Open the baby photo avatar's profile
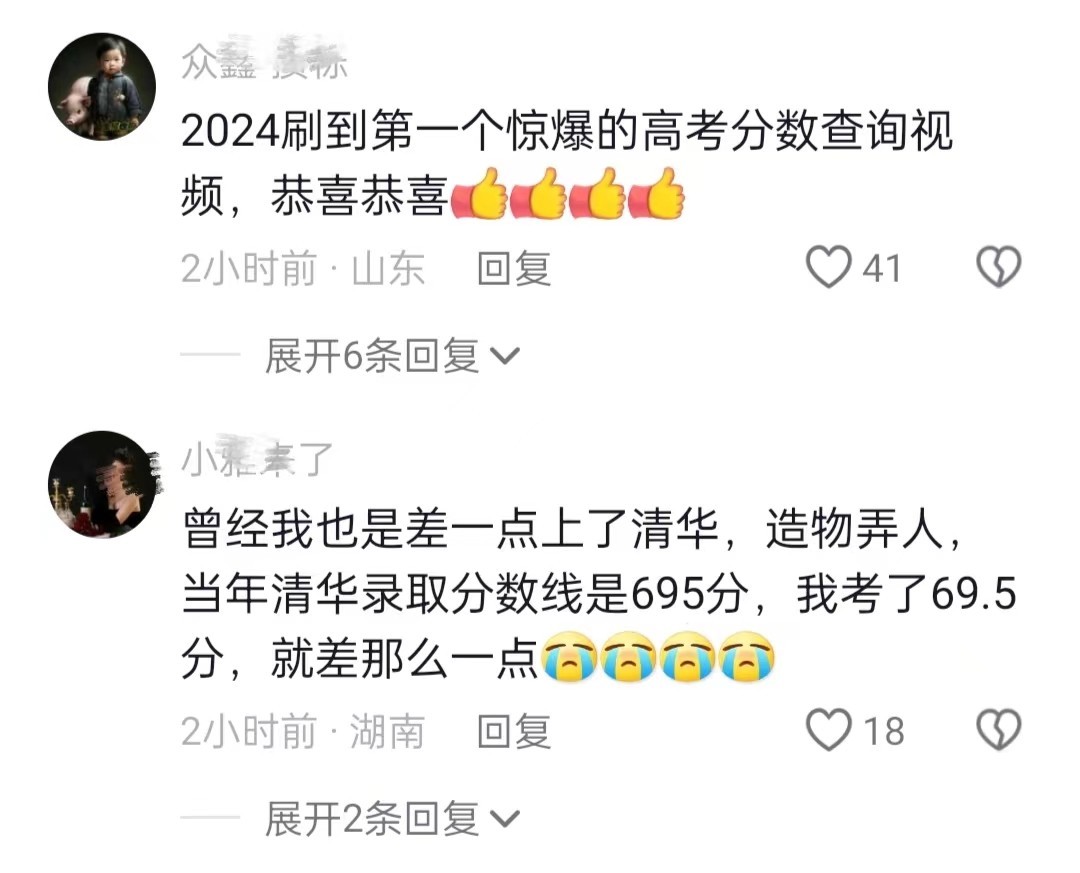Image resolution: width=1080 pixels, height=873 pixels. [x=102, y=87]
